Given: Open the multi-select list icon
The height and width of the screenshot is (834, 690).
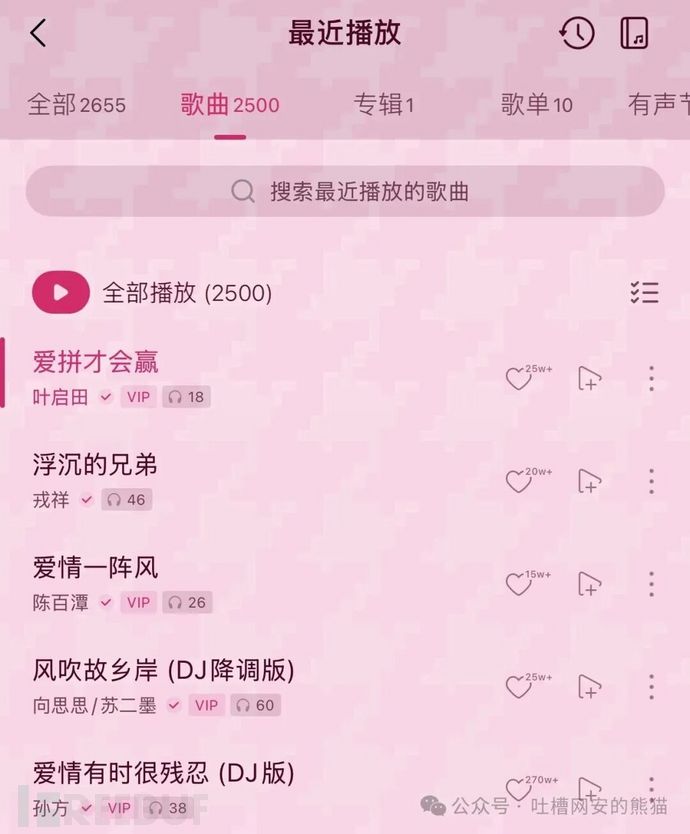Looking at the screenshot, I should 644,293.
